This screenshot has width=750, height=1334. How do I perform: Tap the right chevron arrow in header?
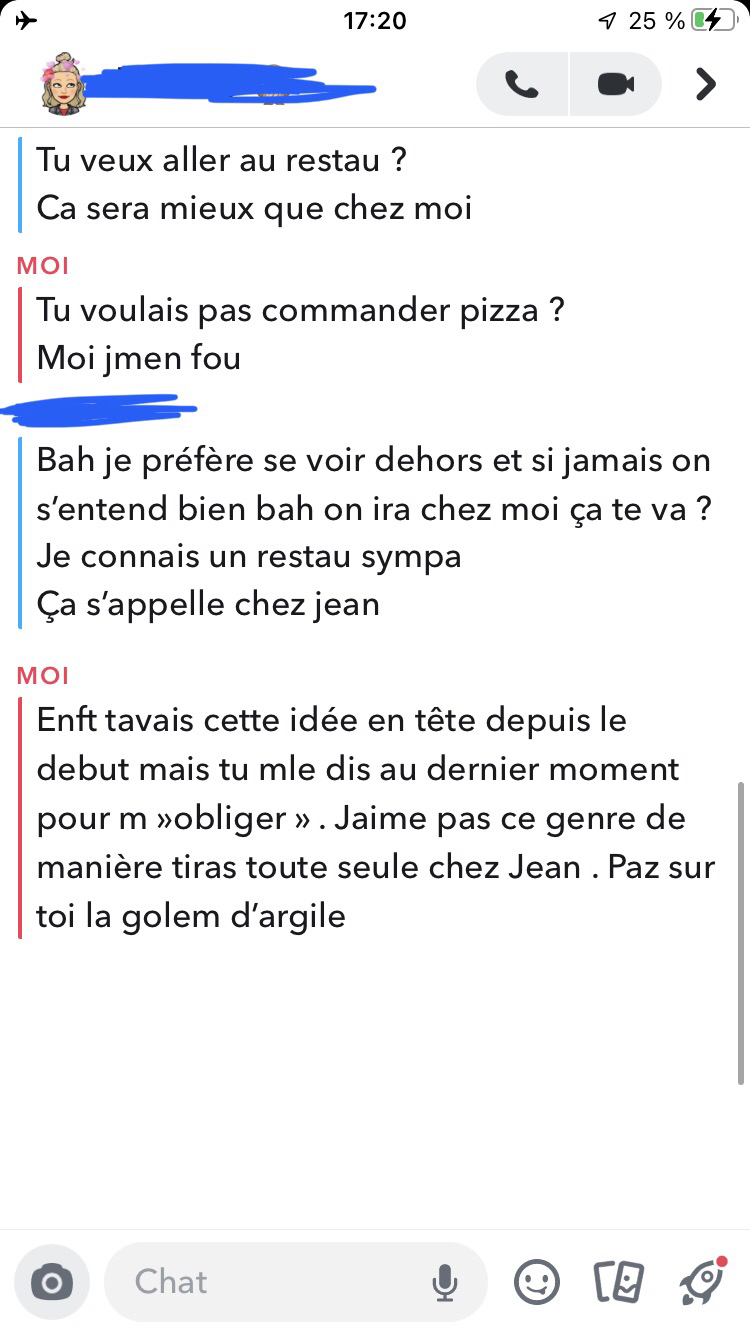tap(706, 85)
